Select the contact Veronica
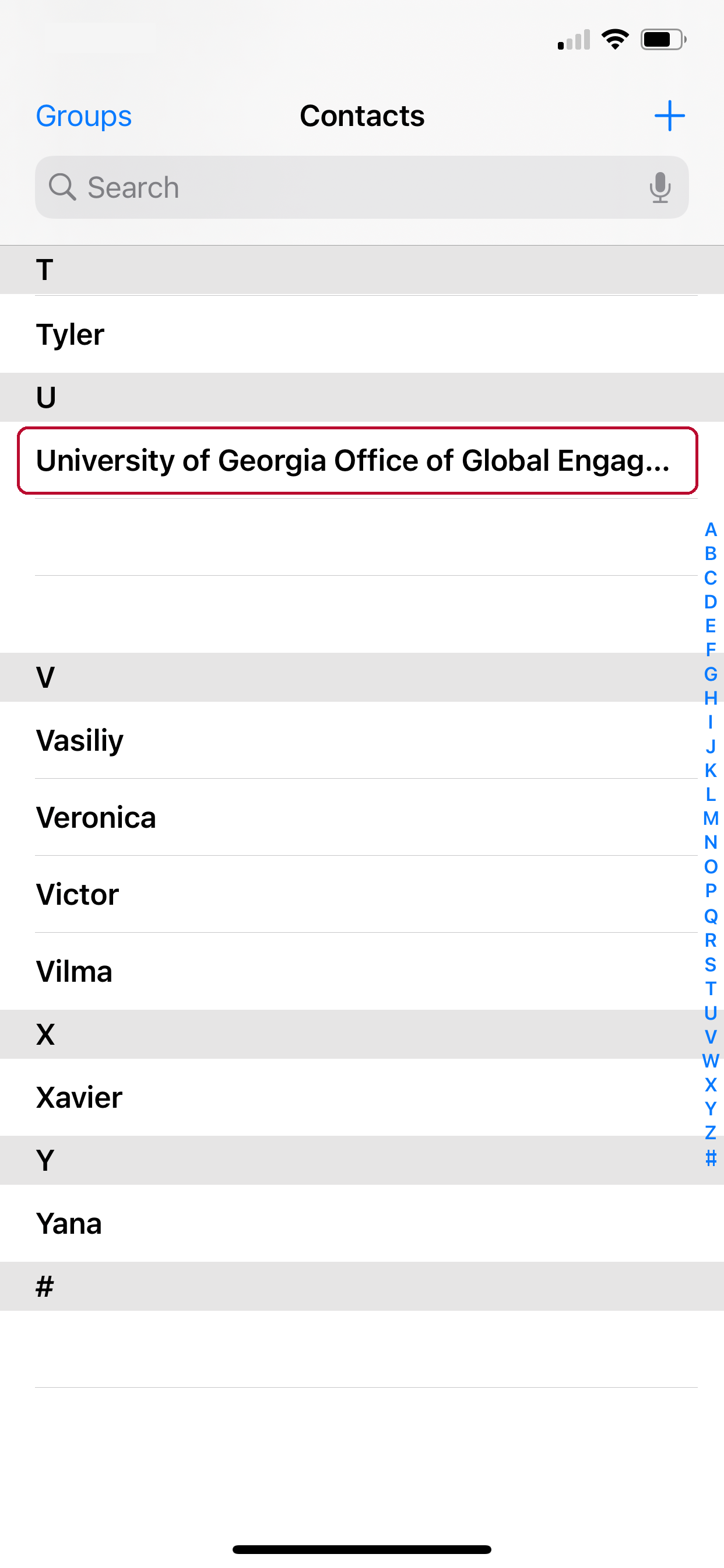This screenshot has height=1568, width=724. coord(361,817)
